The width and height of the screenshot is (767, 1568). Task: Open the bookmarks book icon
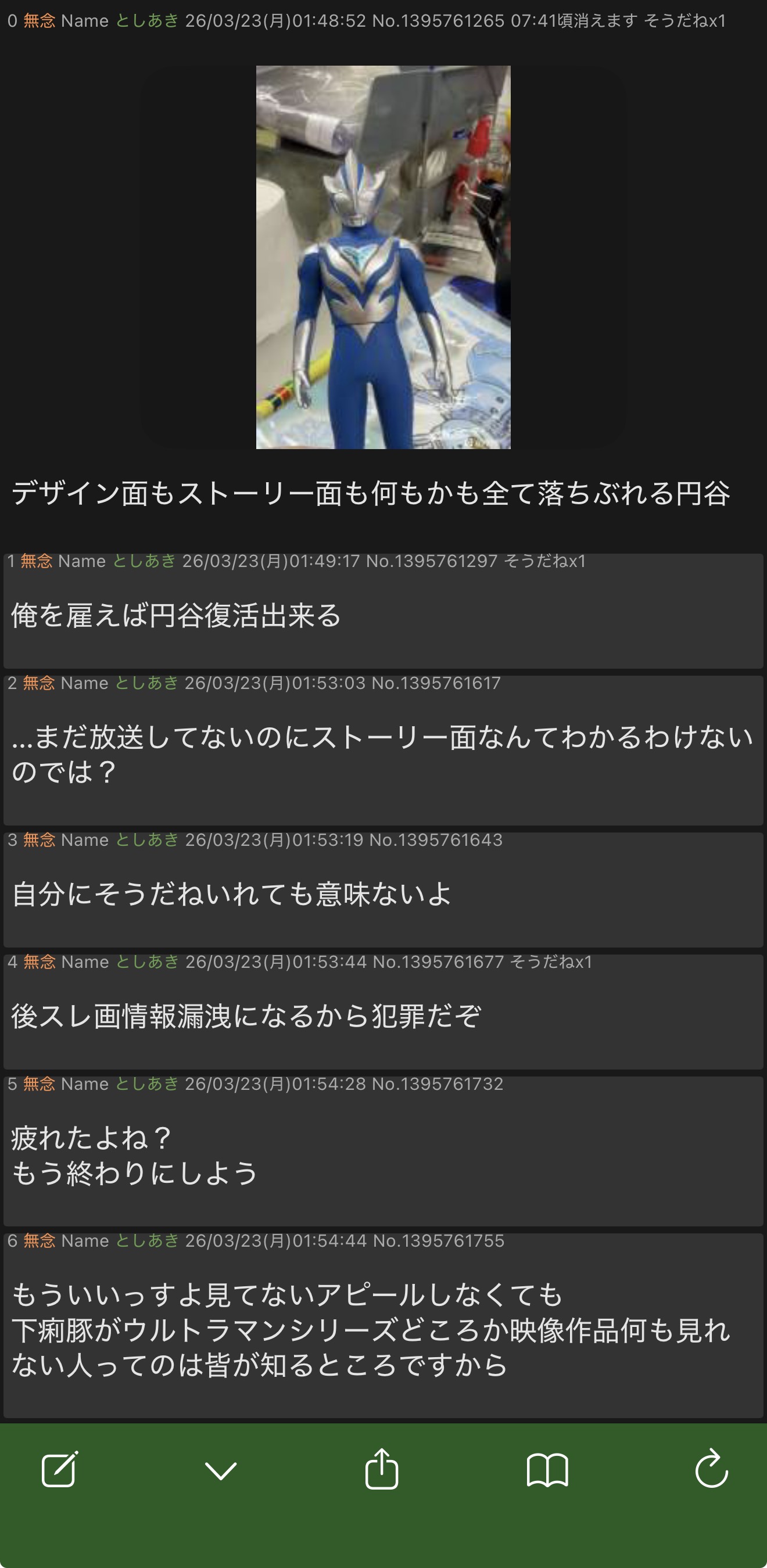click(547, 1470)
